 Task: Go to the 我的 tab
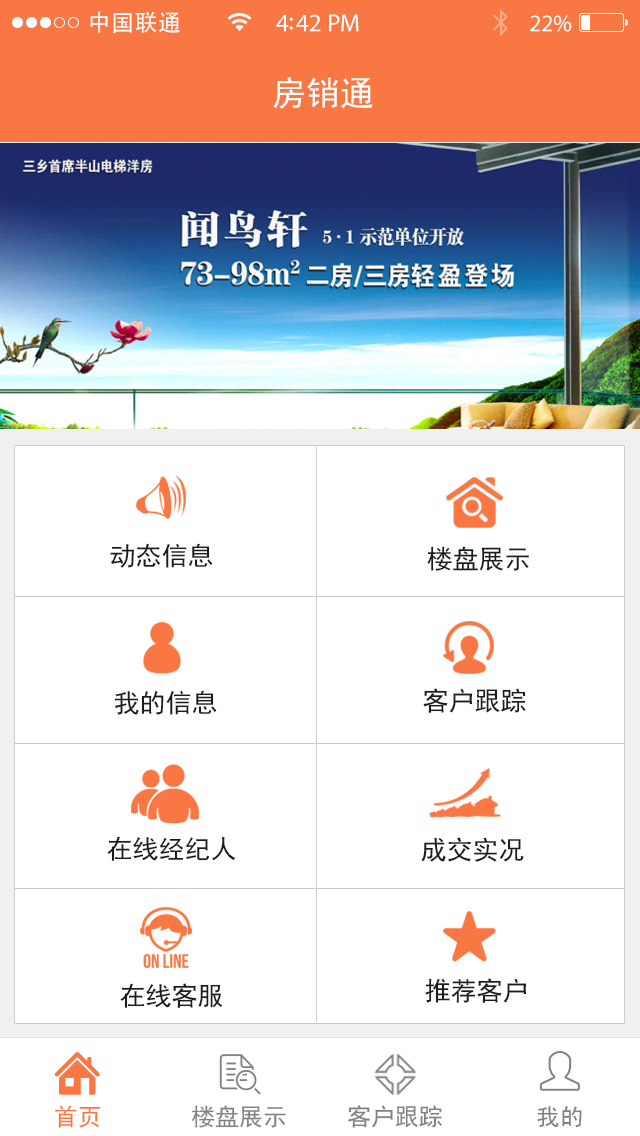pyautogui.click(x=559, y=1088)
